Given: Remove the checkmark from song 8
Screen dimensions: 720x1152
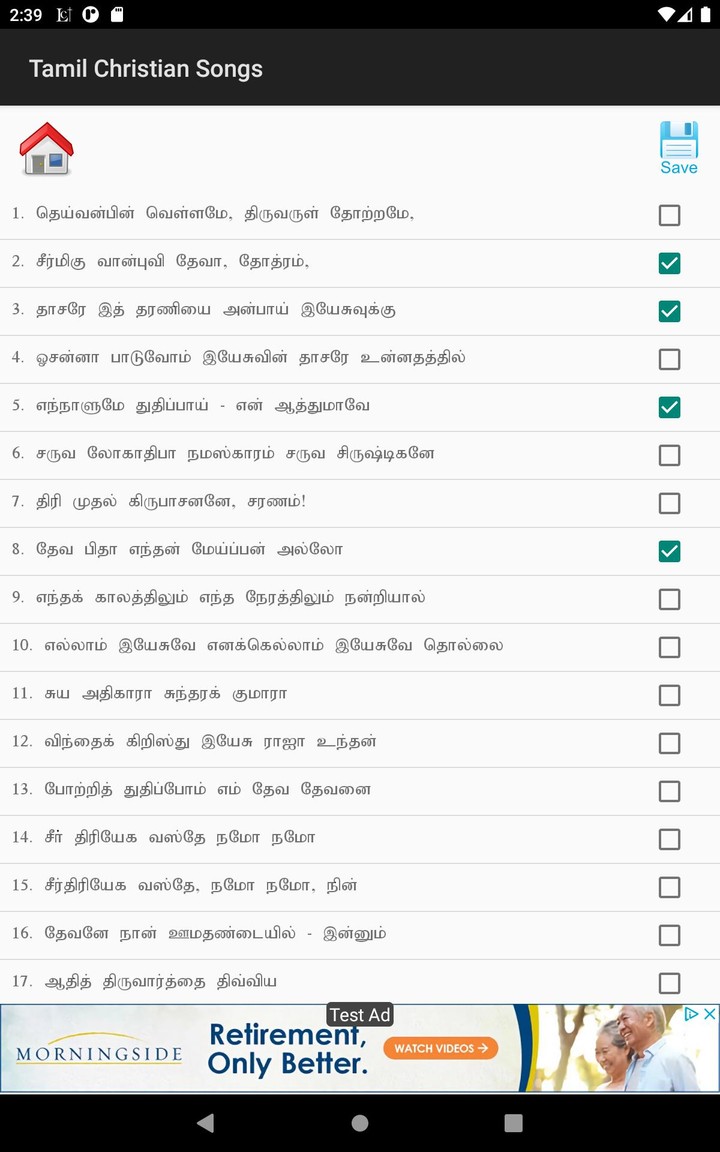Looking at the screenshot, I should click(669, 551).
